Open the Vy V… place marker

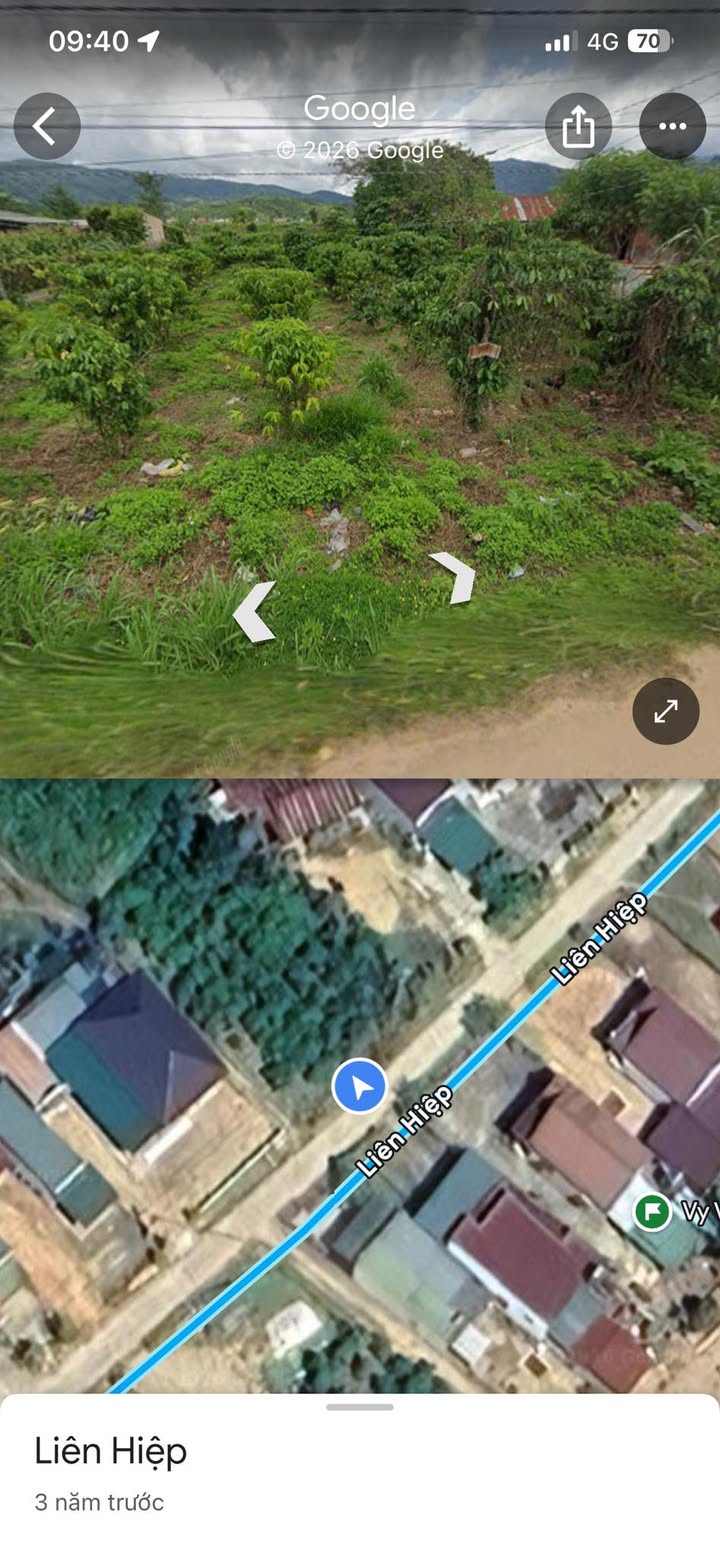[x=652, y=1212]
